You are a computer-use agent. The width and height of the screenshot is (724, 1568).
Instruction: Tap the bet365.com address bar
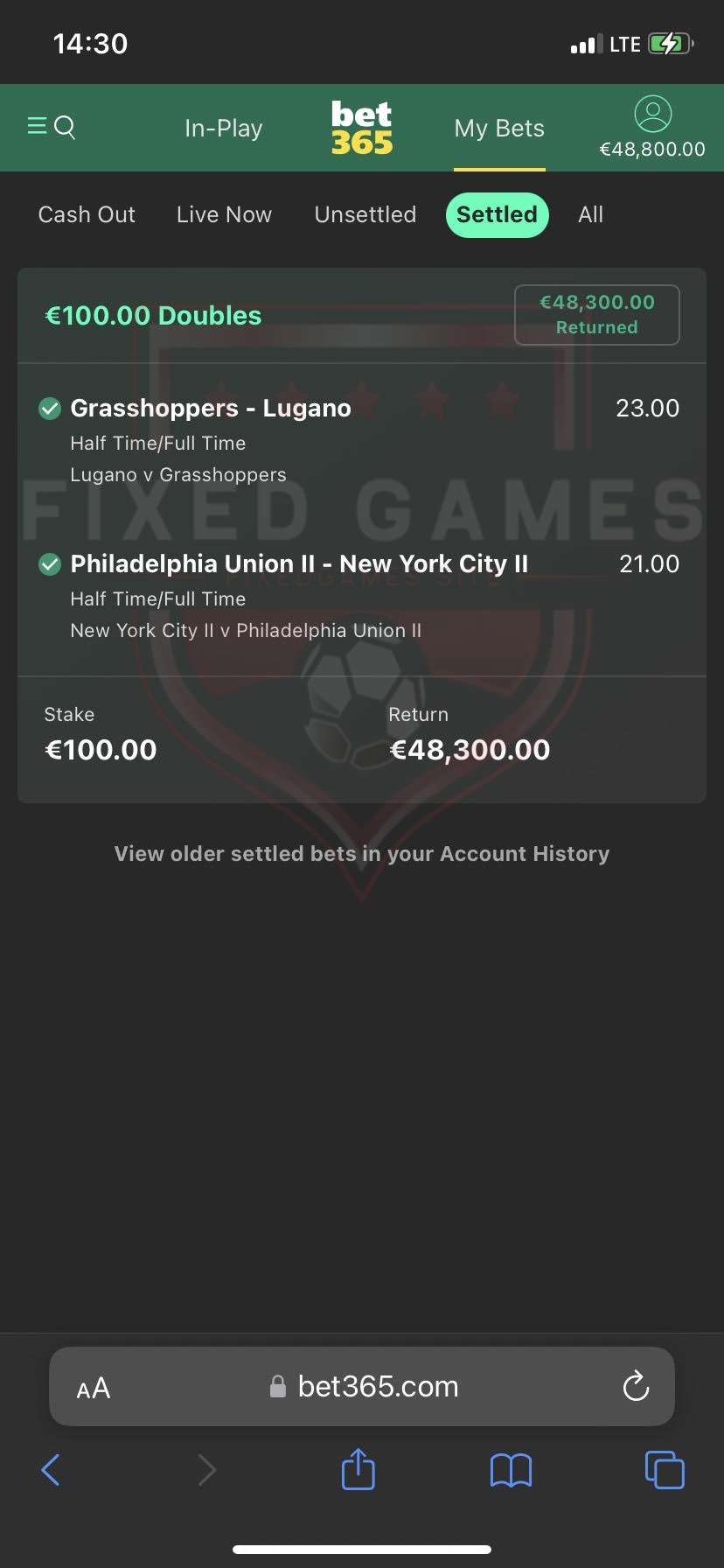[x=376, y=1387]
